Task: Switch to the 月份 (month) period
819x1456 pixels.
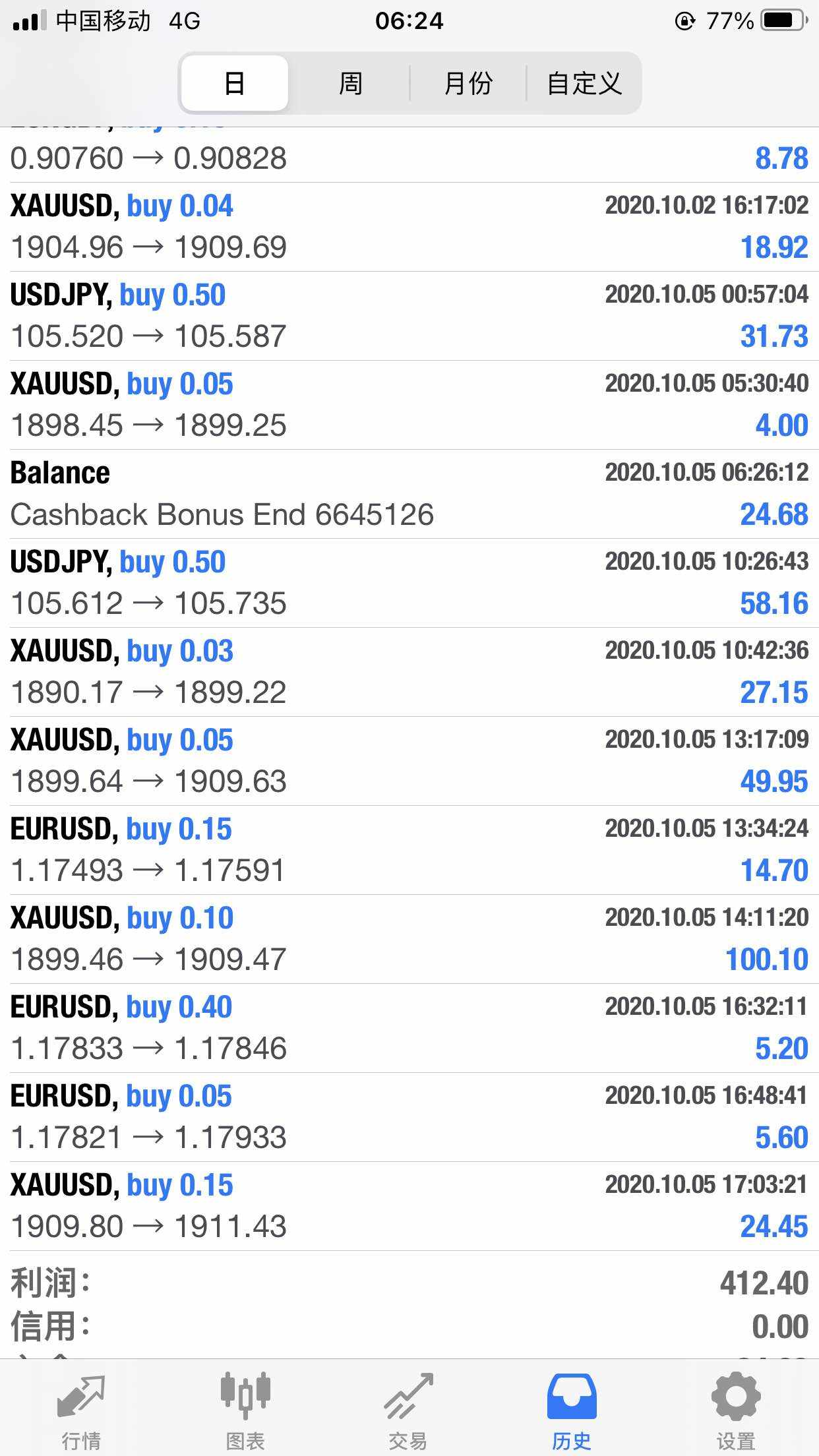Action: pos(468,84)
